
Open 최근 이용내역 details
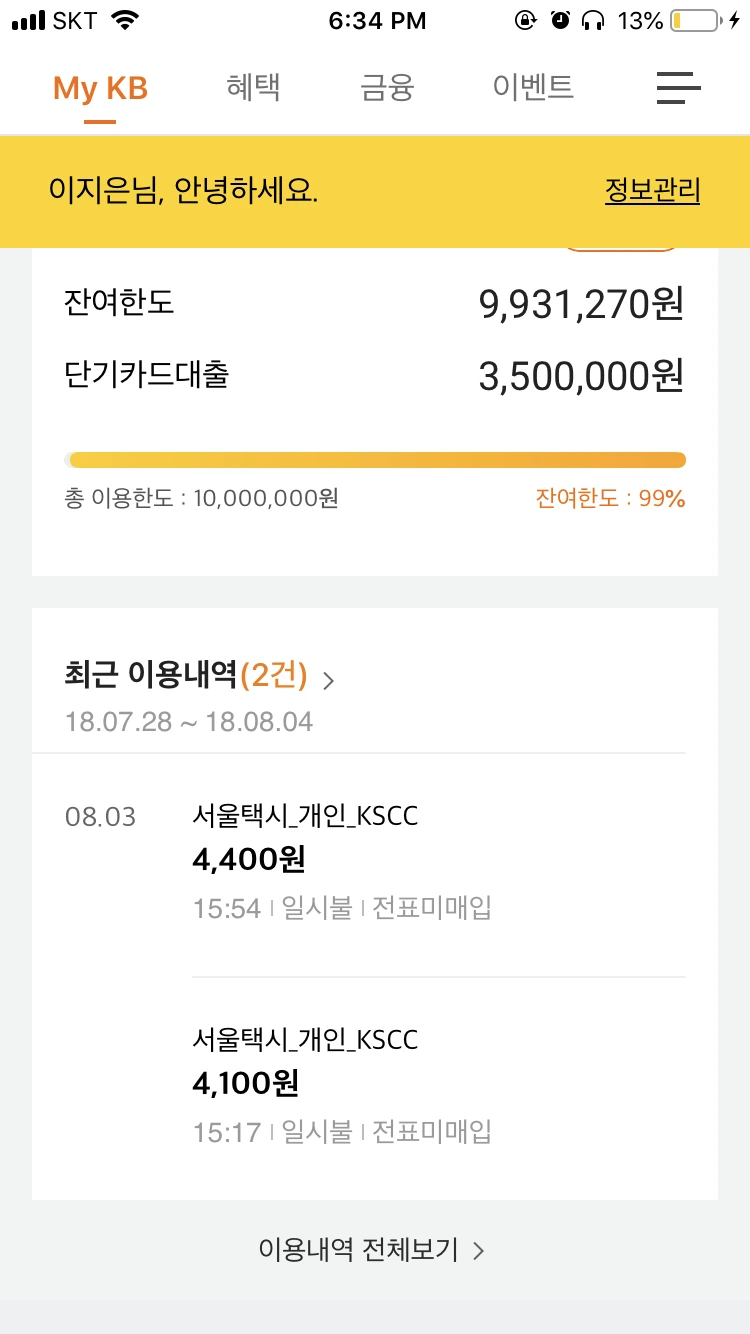pyautogui.click(x=200, y=677)
